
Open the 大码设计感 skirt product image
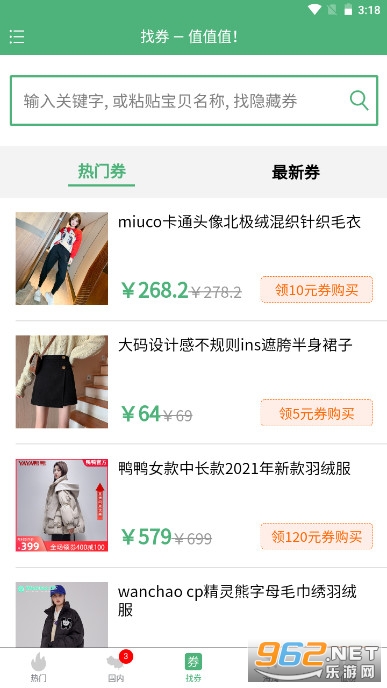[x=62, y=382]
